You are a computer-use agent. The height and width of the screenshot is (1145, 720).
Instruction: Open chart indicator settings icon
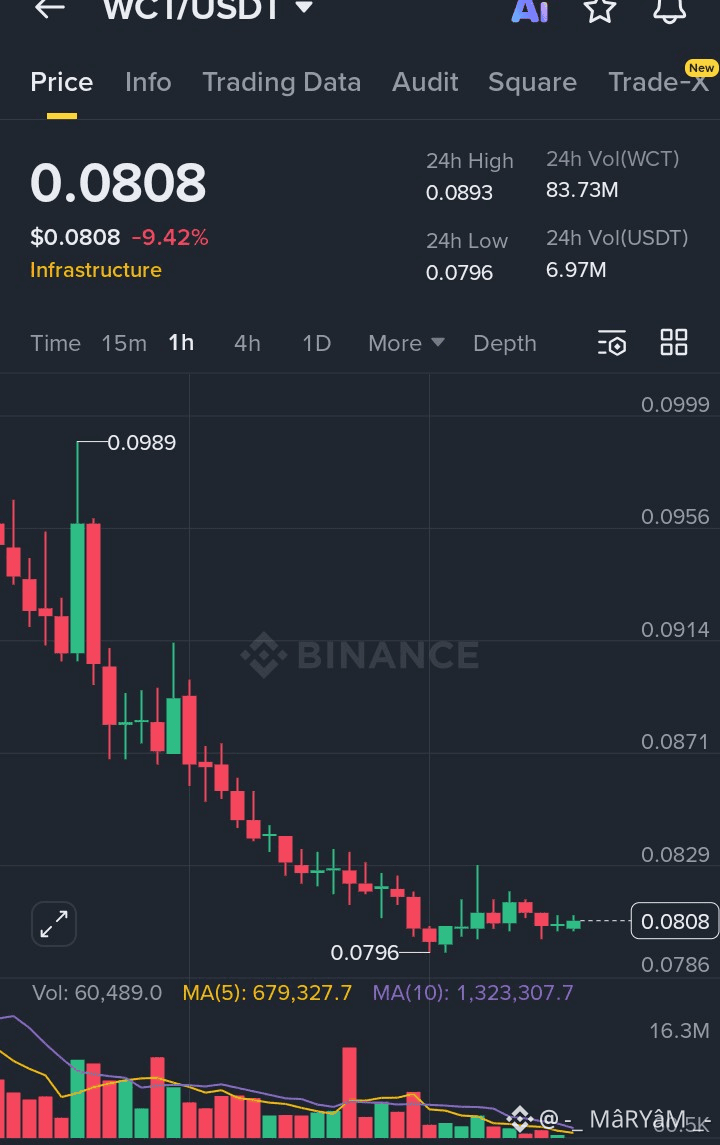pos(612,343)
